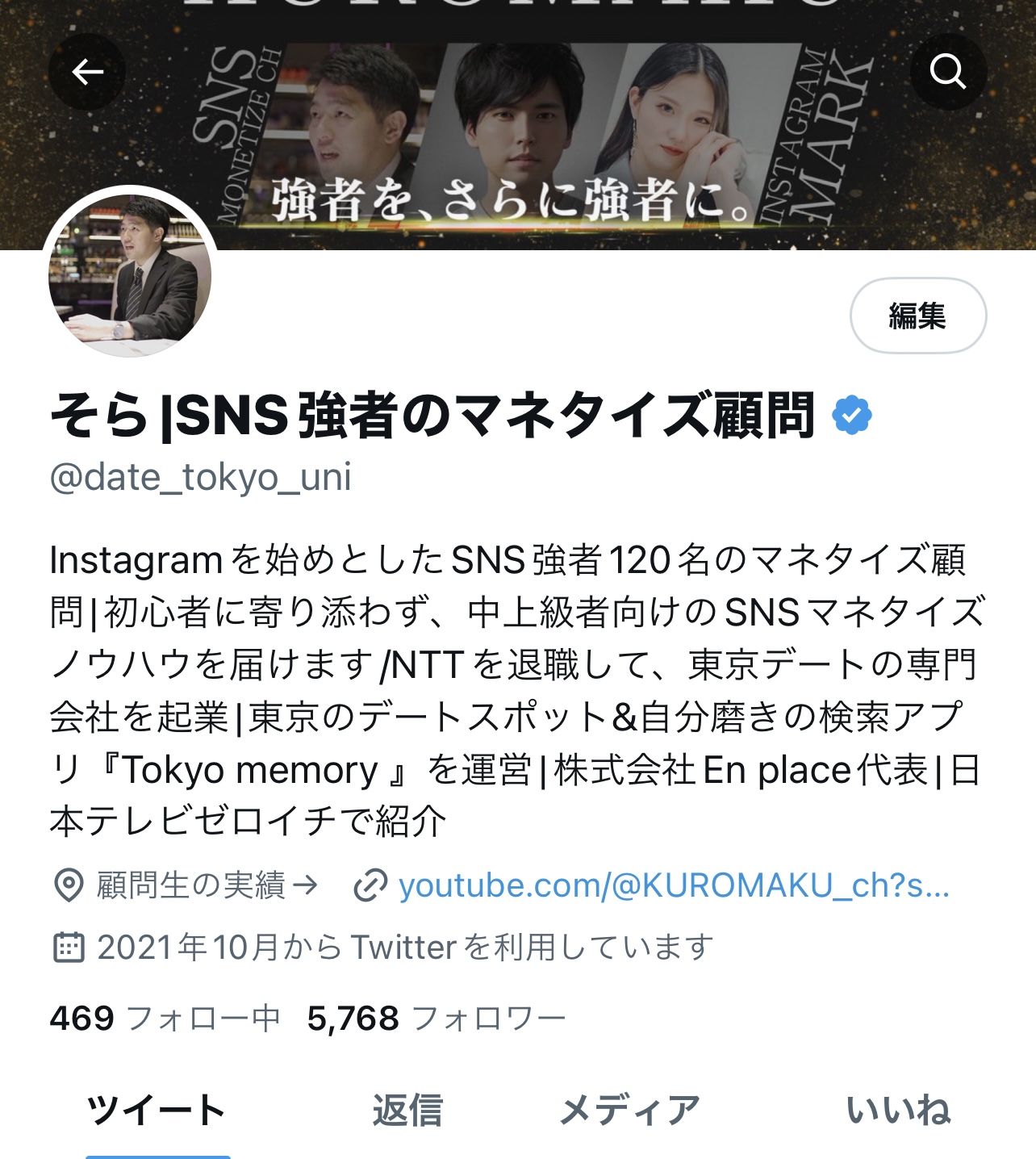
Task: Switch to the 返信 replies tab
Action: (x=407, y=1111)
